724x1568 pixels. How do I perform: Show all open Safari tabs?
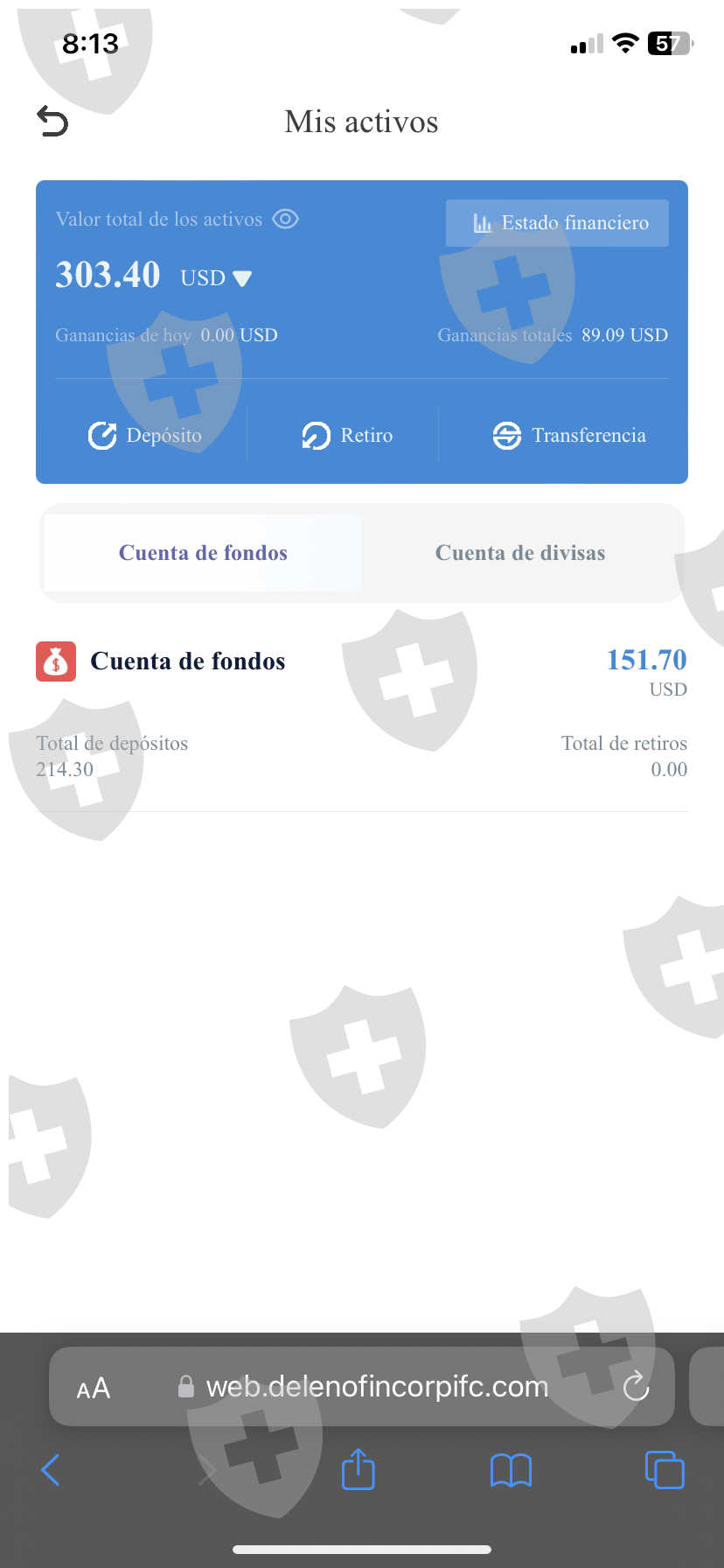665,1470
